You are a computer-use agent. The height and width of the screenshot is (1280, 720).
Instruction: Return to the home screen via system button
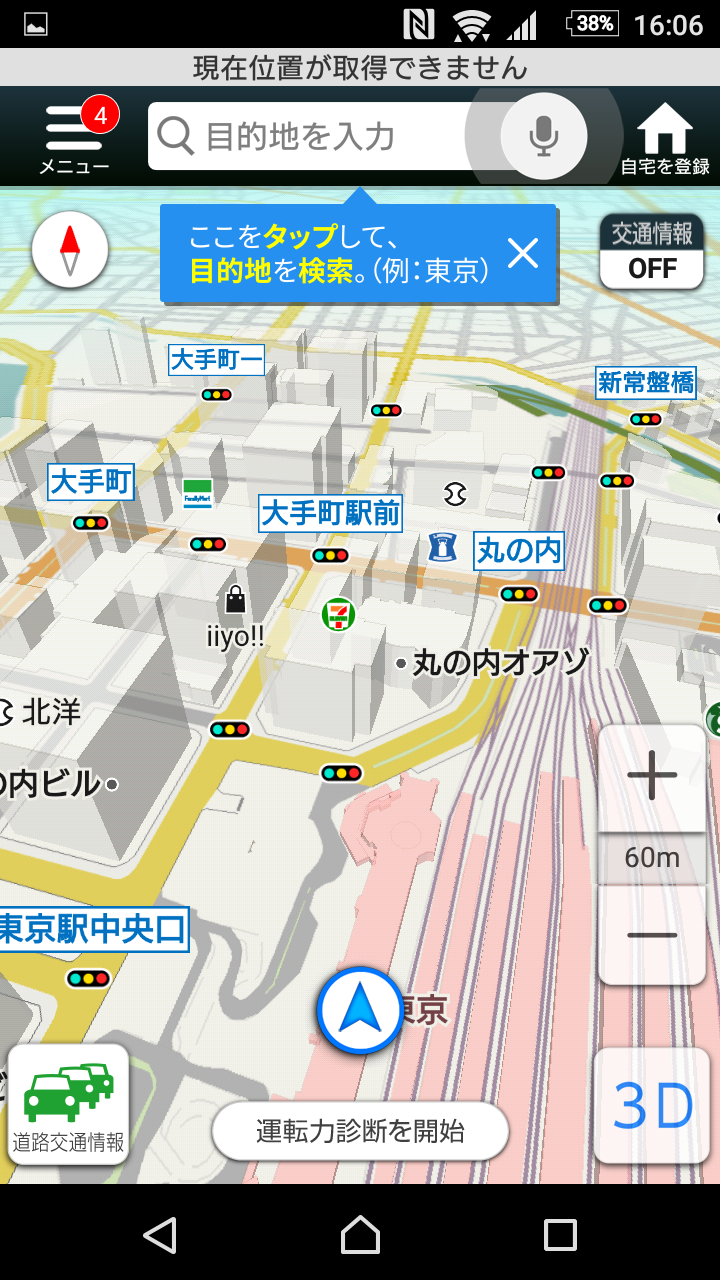tap(360, 1235)
